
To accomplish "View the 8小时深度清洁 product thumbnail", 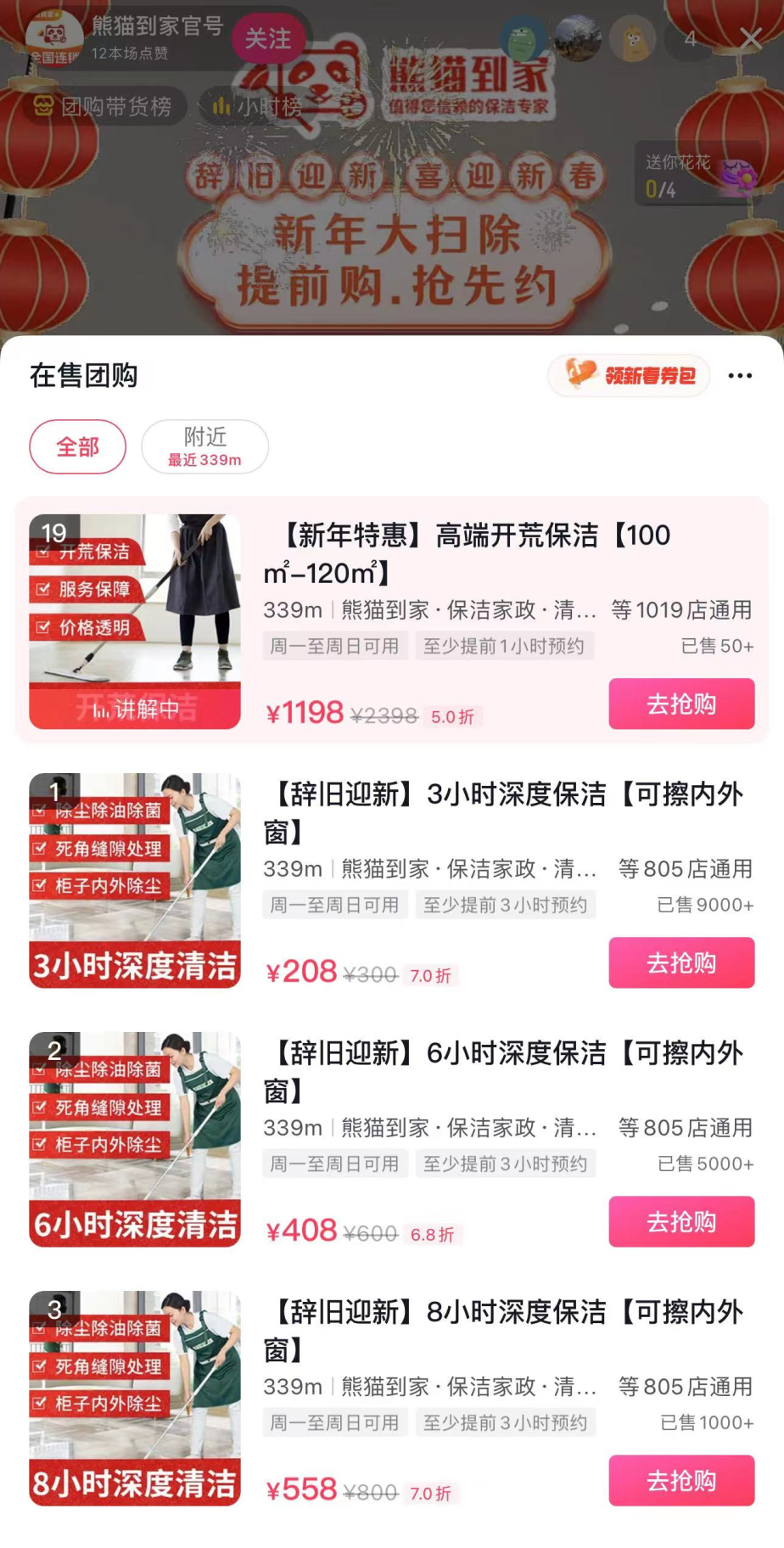I will coord(135,1398).
